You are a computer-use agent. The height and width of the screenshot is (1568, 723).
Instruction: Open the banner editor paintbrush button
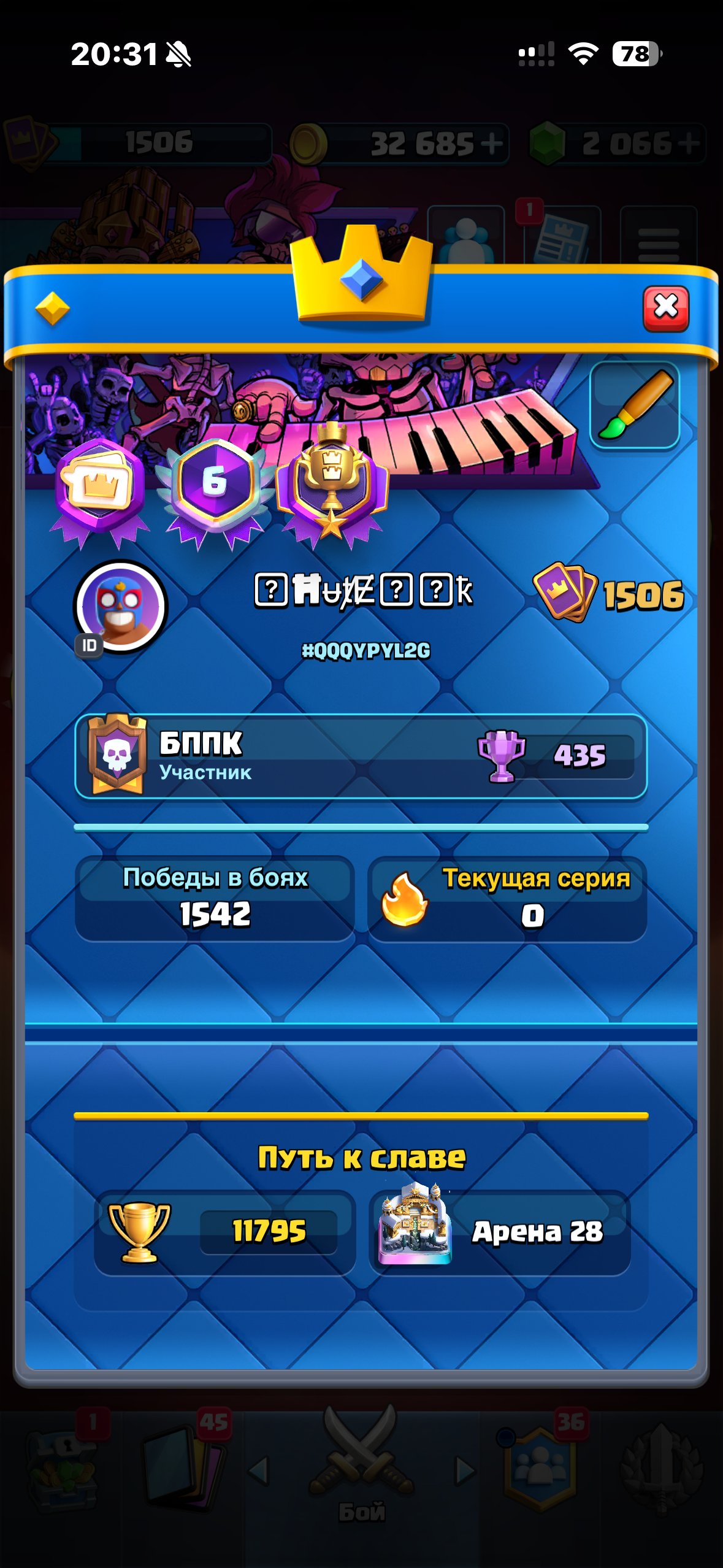(x=635, y=405)
